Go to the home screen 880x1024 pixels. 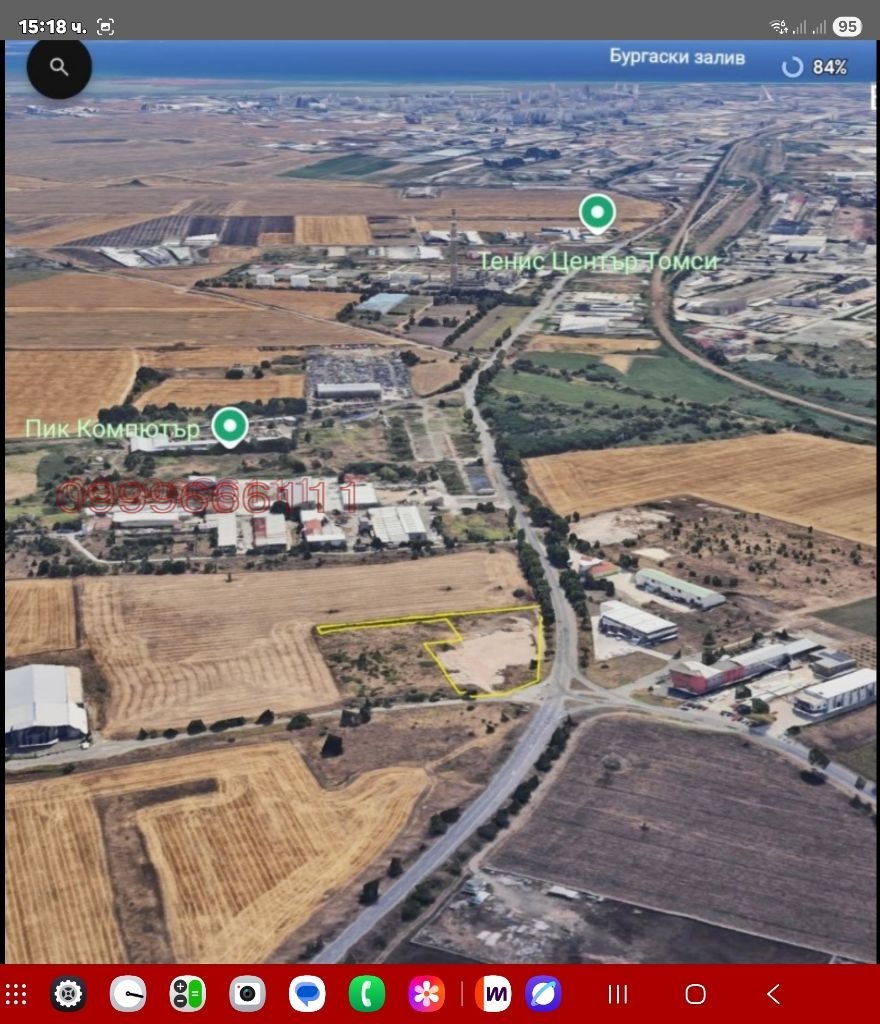[695, 994]
